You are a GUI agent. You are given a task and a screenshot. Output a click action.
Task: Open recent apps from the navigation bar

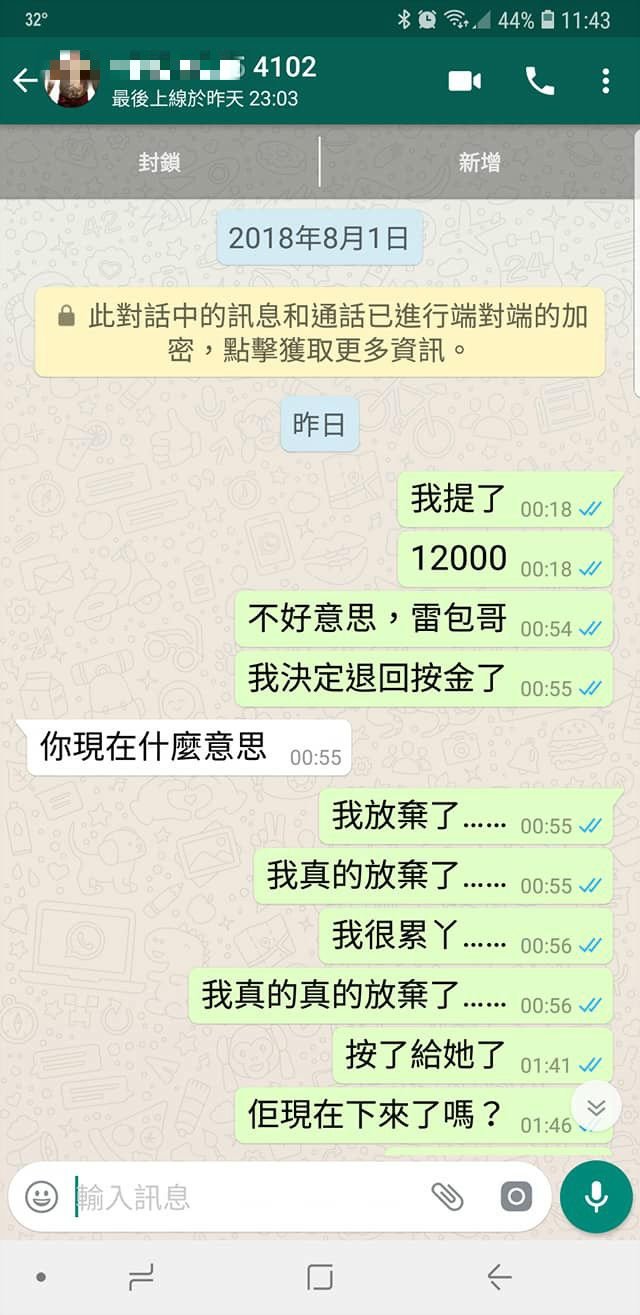click(x=141, y=1277)
